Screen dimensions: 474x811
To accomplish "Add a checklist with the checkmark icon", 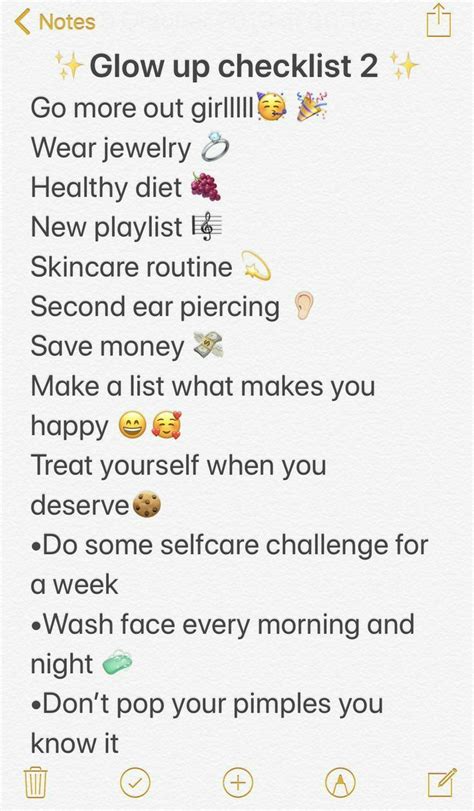I will pos(135,783).
